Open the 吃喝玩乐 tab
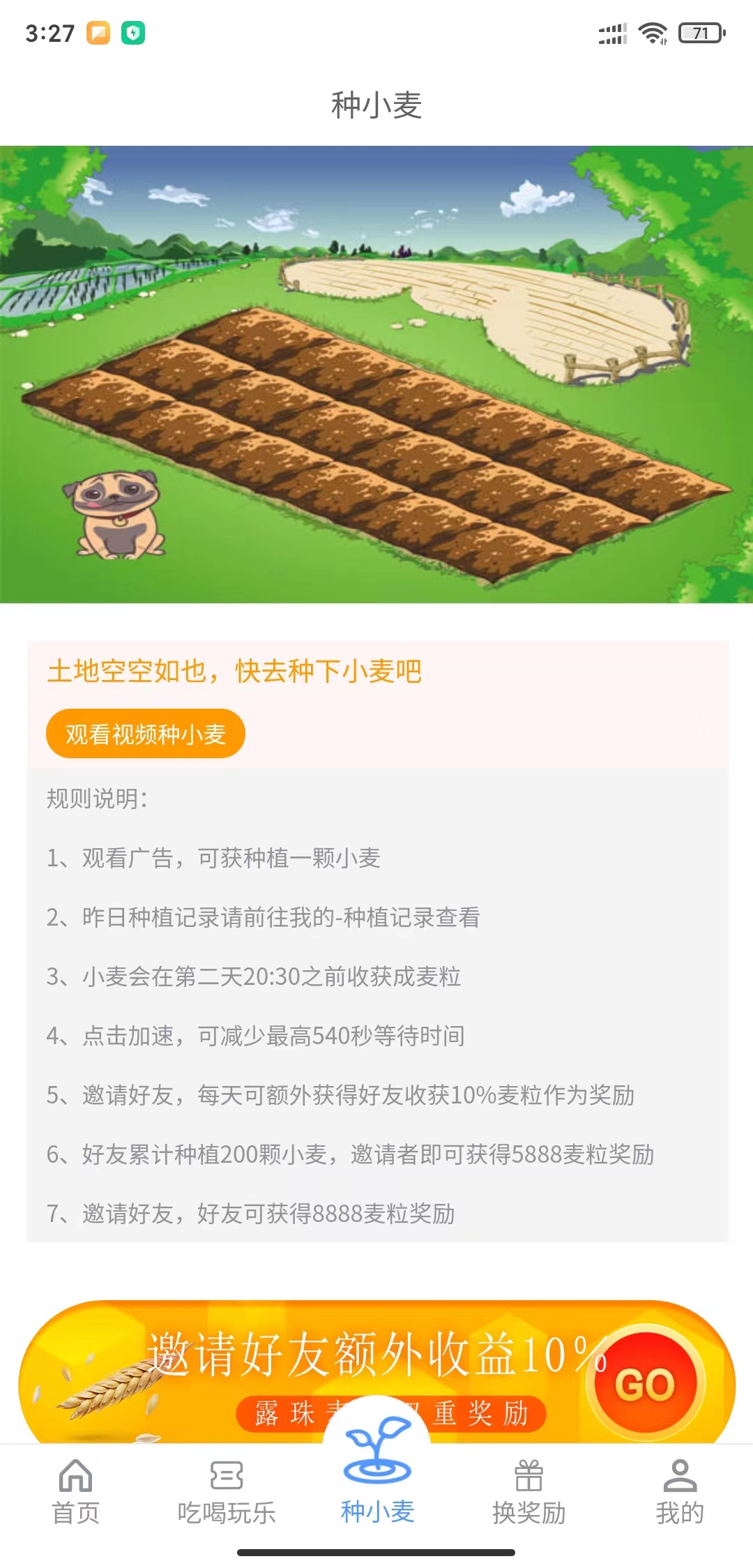The width and height of the screenshot is (753, 1568). pyautogui.click(x=227, y=1491)
